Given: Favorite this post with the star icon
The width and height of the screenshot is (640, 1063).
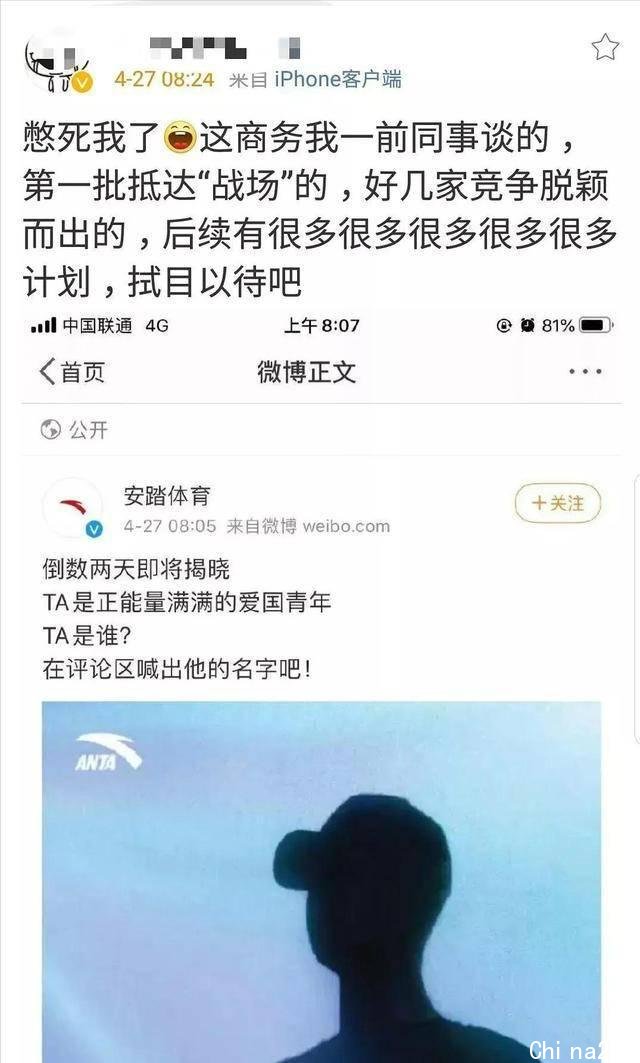Looking at the screenshot, I should tap(605, 46).
